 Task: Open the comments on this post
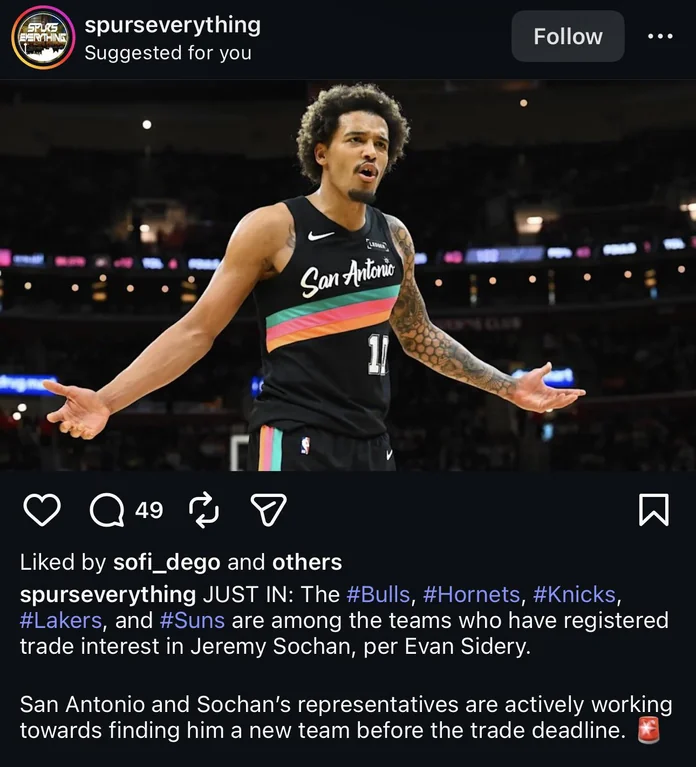[x=107, y=510]
